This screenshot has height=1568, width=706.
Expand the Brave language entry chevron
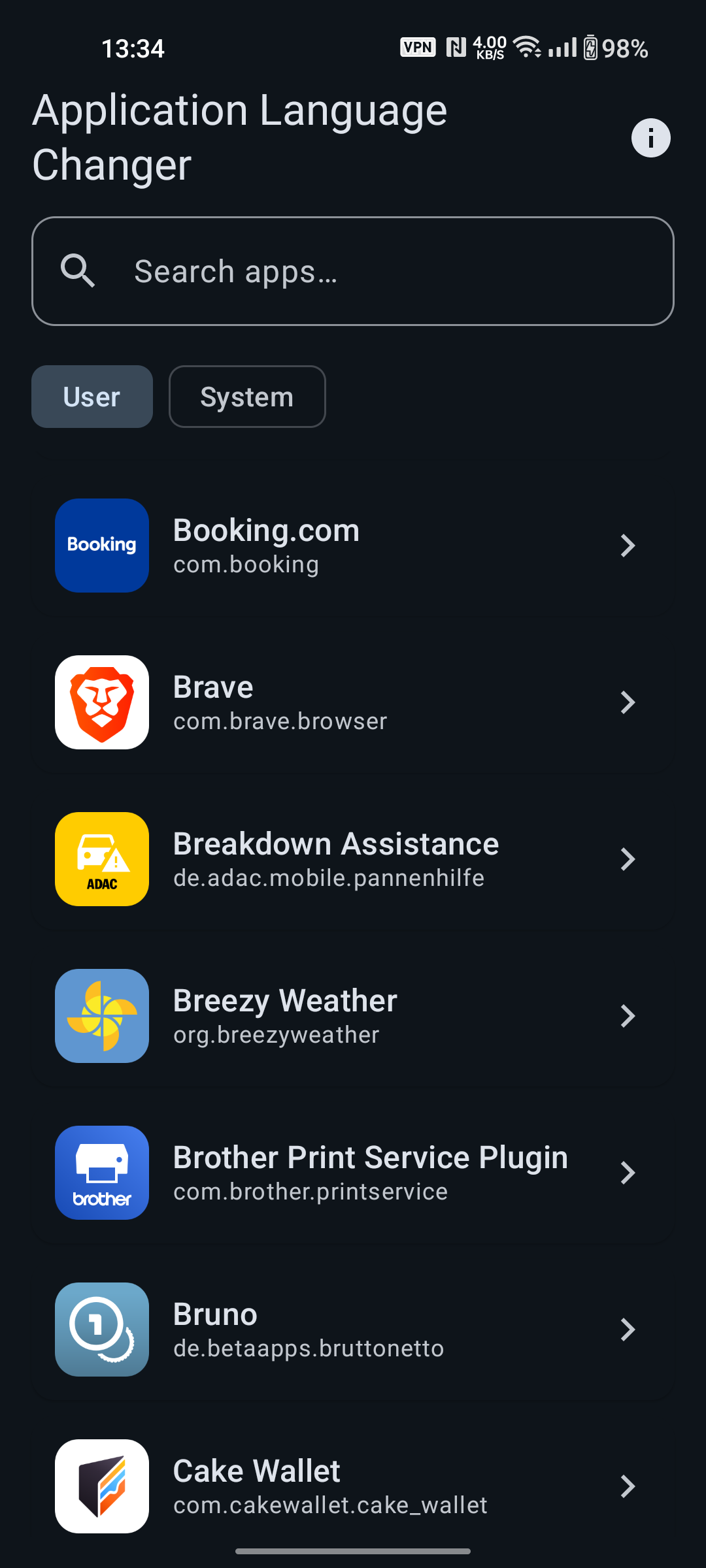(x=627, y=702)
